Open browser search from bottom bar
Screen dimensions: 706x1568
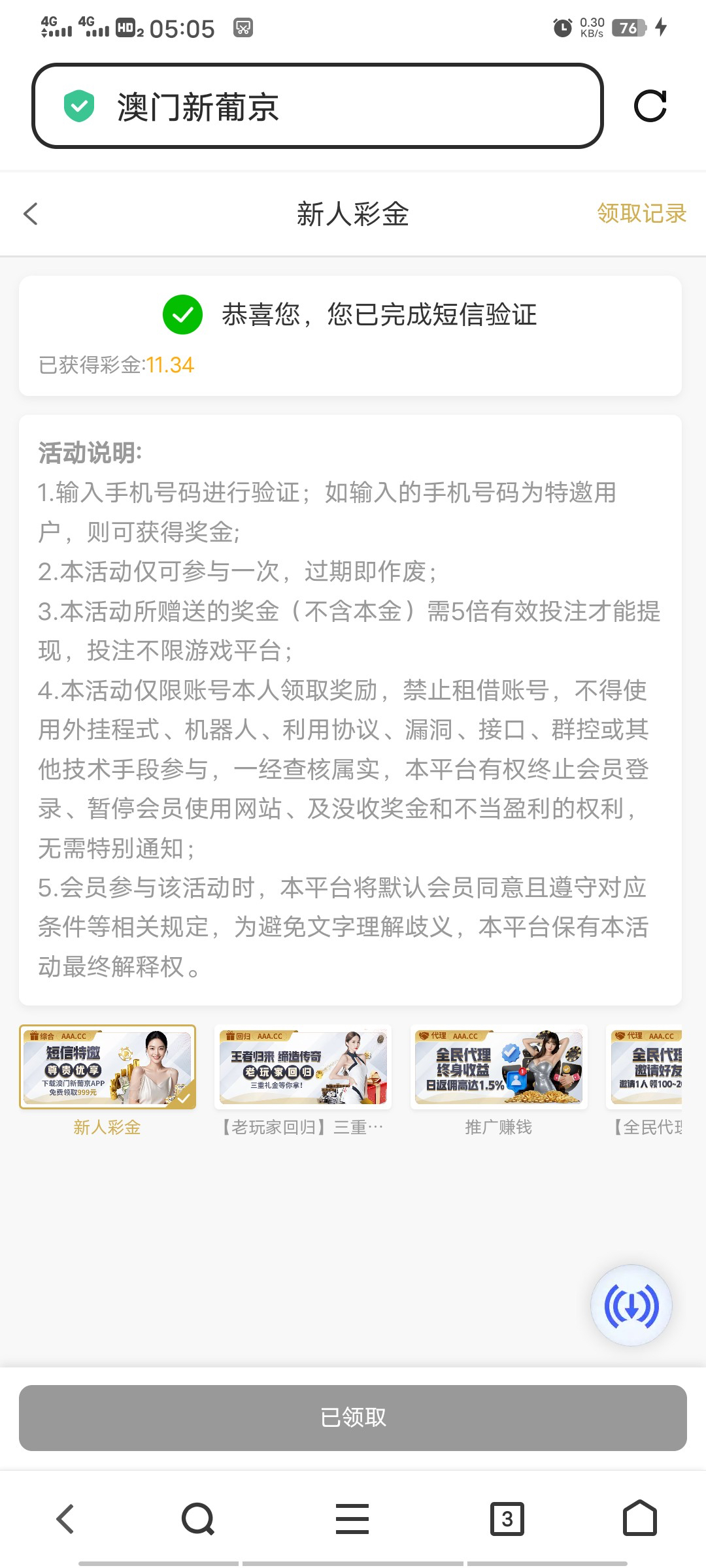(198, 1519)
